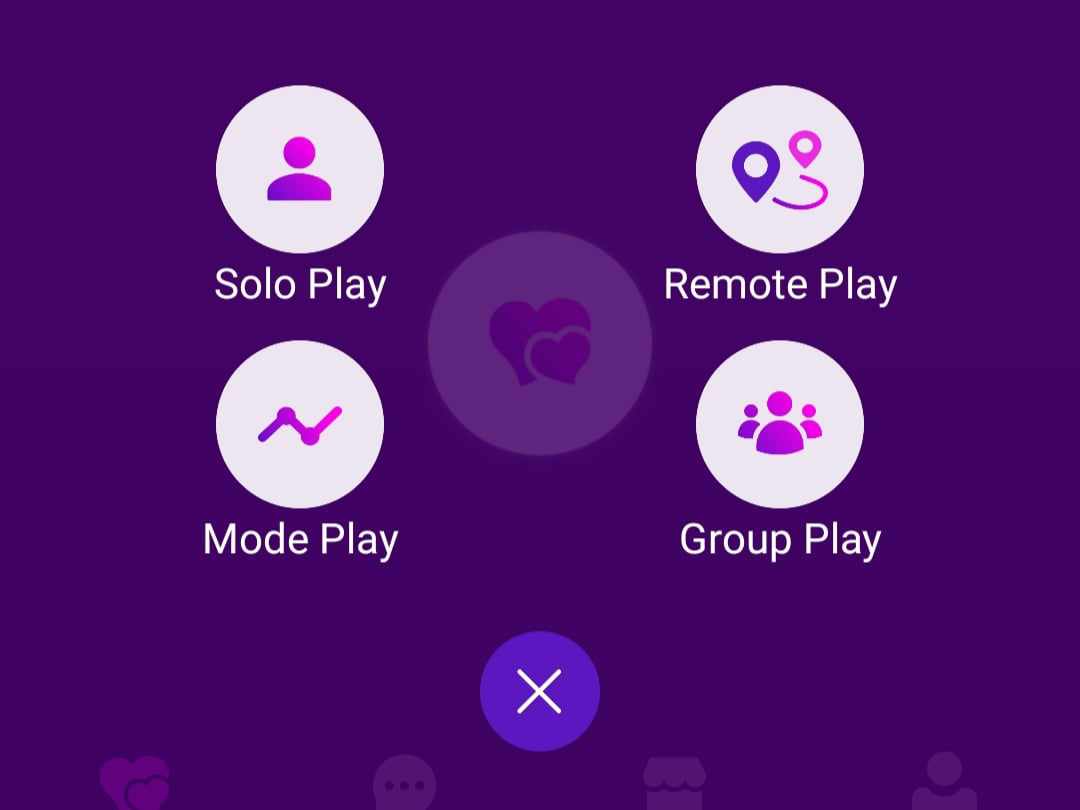Screen dimensions: 1080x810
Task: Select Solo Play mode
Action: pos(300,169)
